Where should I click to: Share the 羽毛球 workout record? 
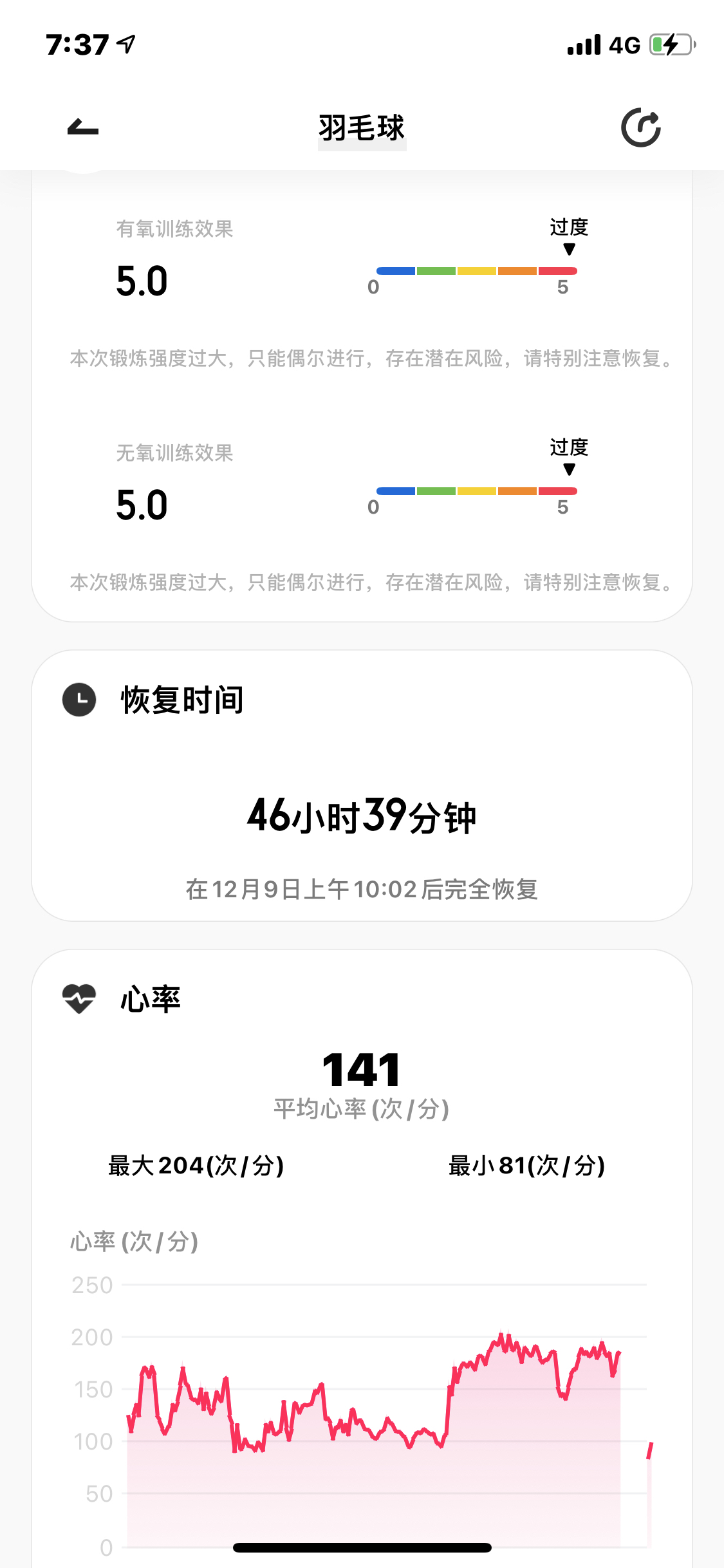(x=640, y=127)
